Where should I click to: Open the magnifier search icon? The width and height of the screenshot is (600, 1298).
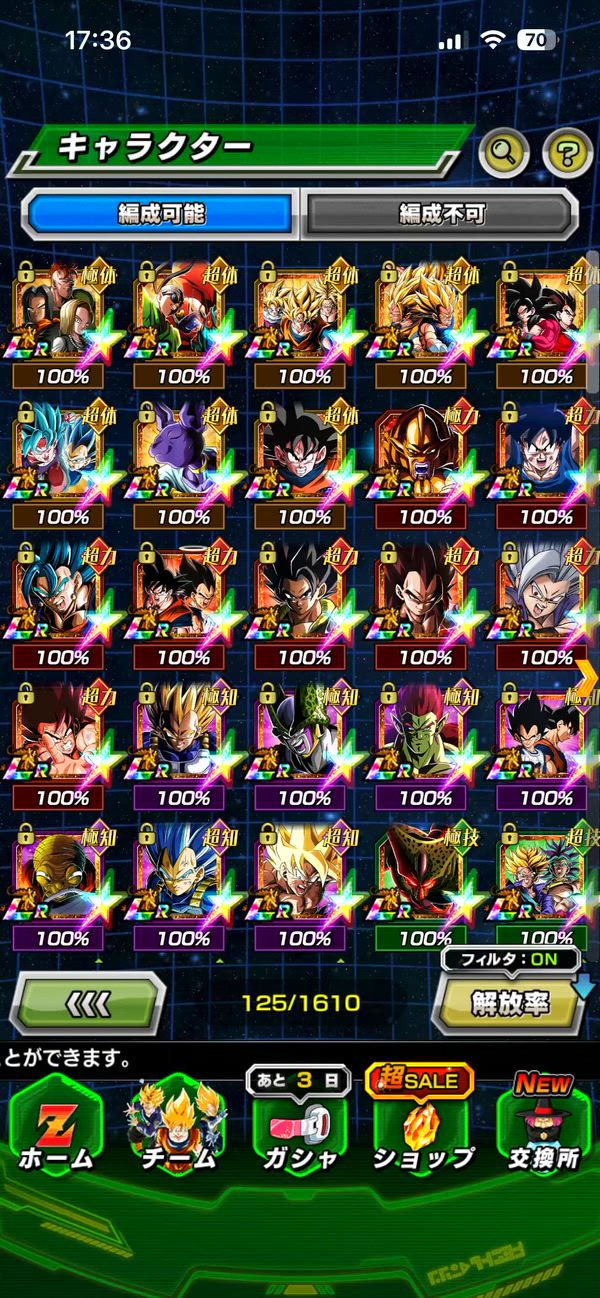(503, 153)
